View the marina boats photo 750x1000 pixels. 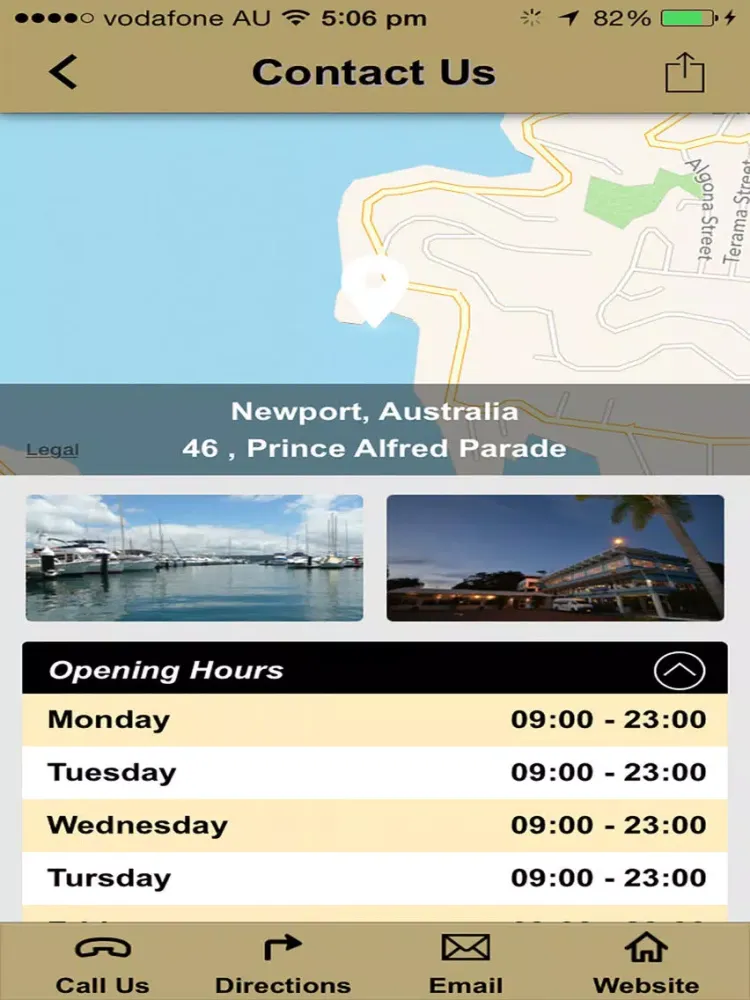[x=194, y=558]
